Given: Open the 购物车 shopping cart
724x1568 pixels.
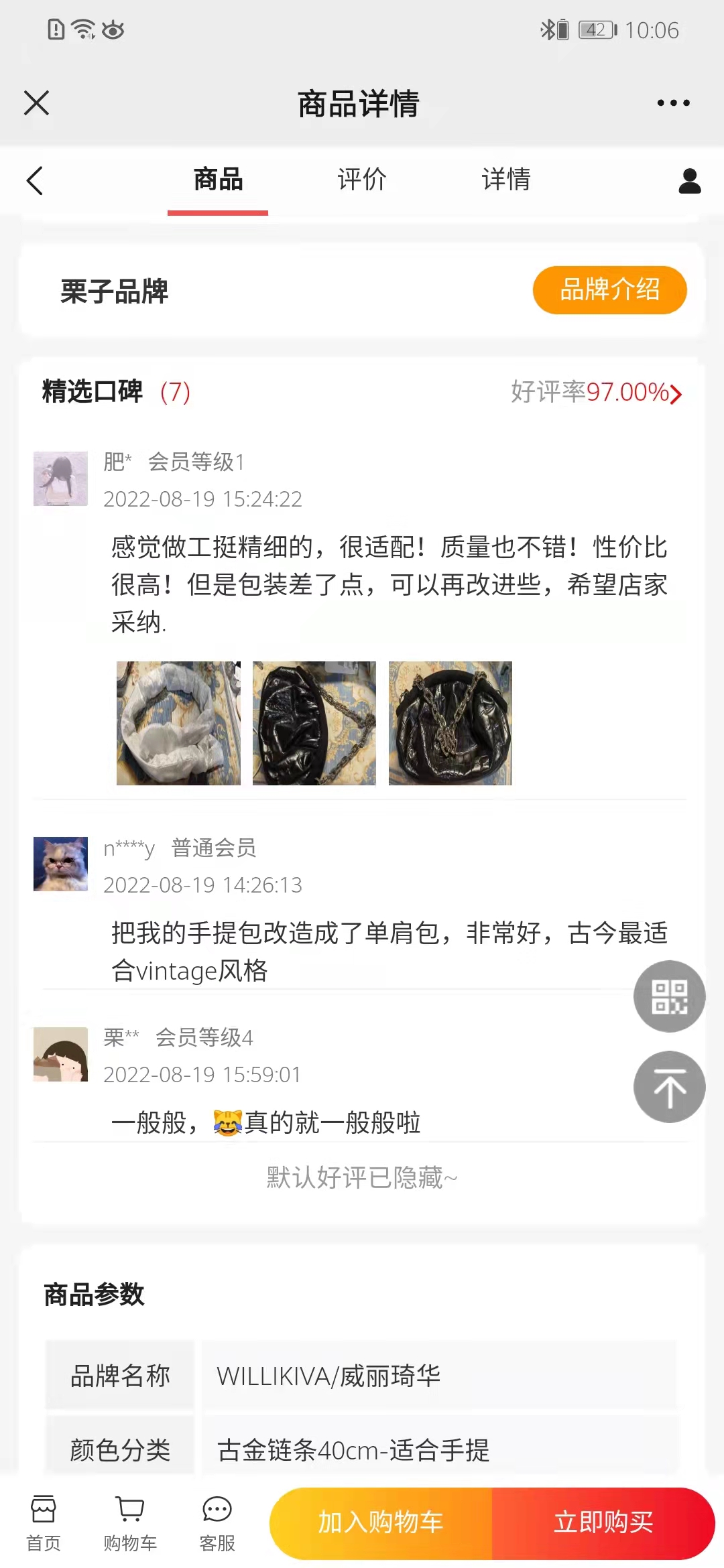Looking at the screenshot, I should [130, 1522].
